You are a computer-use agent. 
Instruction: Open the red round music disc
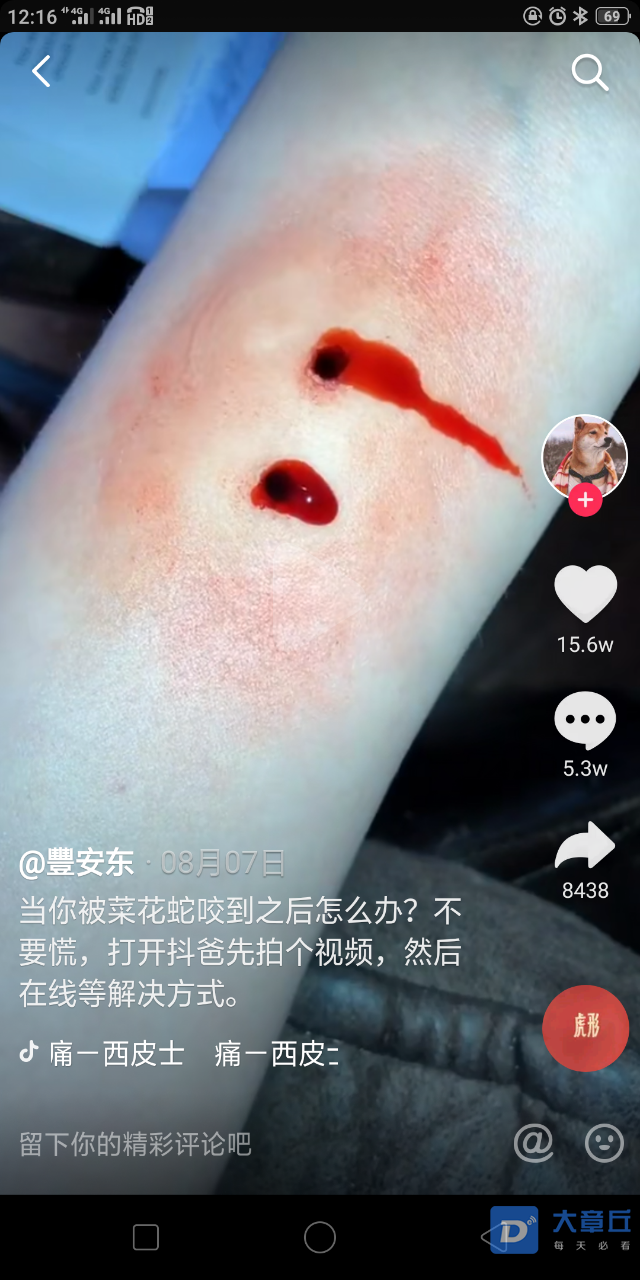pyautogui.click(x=585, y=1027)
